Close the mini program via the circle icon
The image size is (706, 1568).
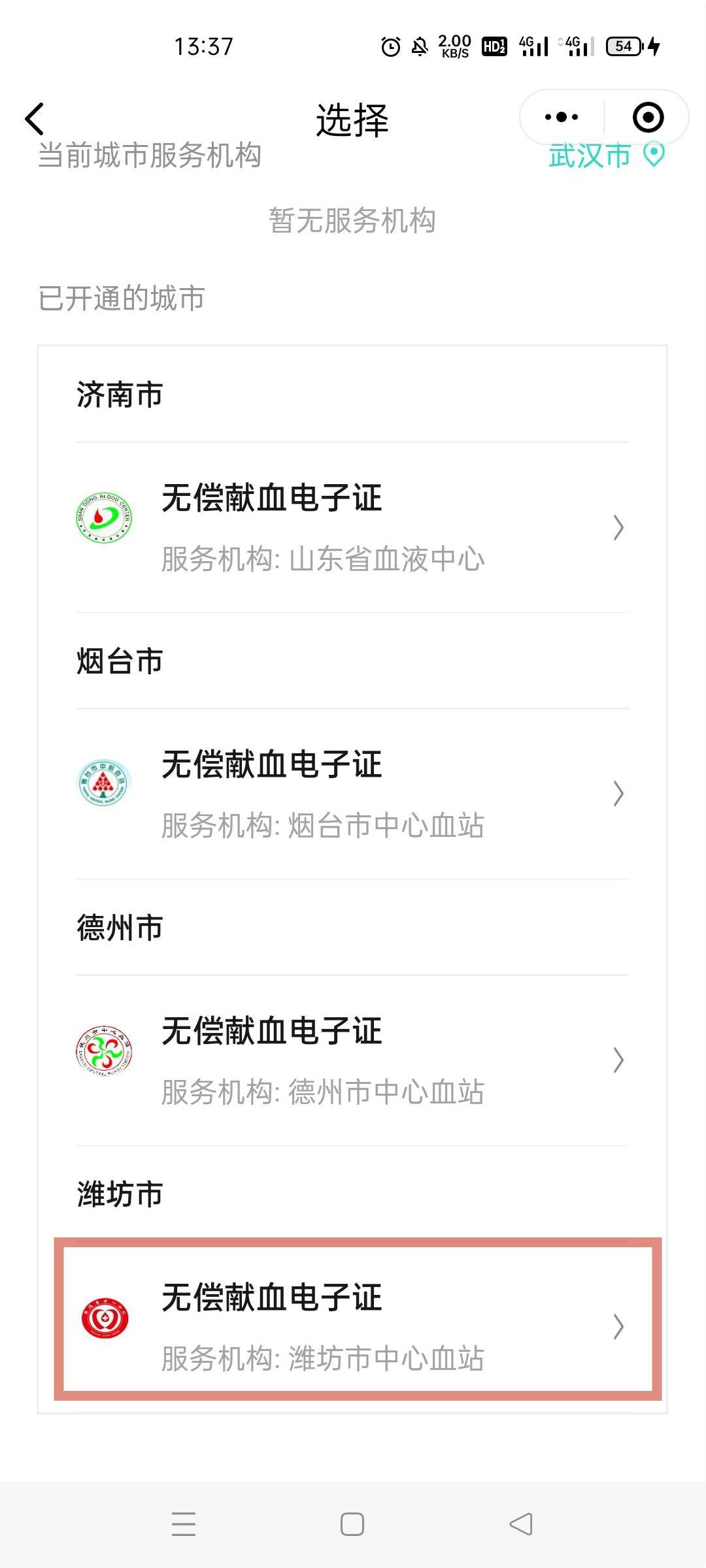pyautogui.click(x=648, y=118)
